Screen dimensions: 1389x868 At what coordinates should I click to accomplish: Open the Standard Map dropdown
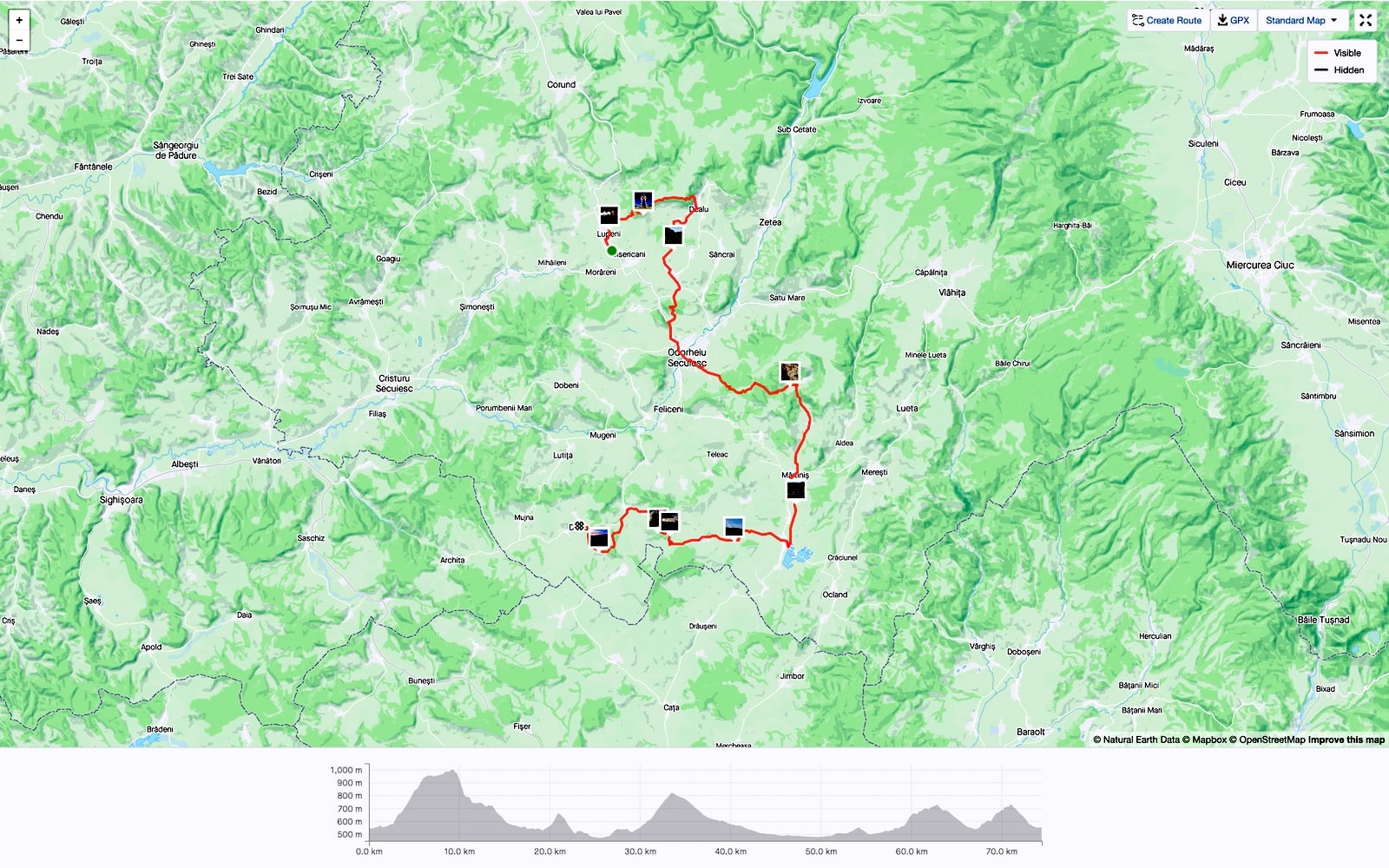coord(1300,20)
